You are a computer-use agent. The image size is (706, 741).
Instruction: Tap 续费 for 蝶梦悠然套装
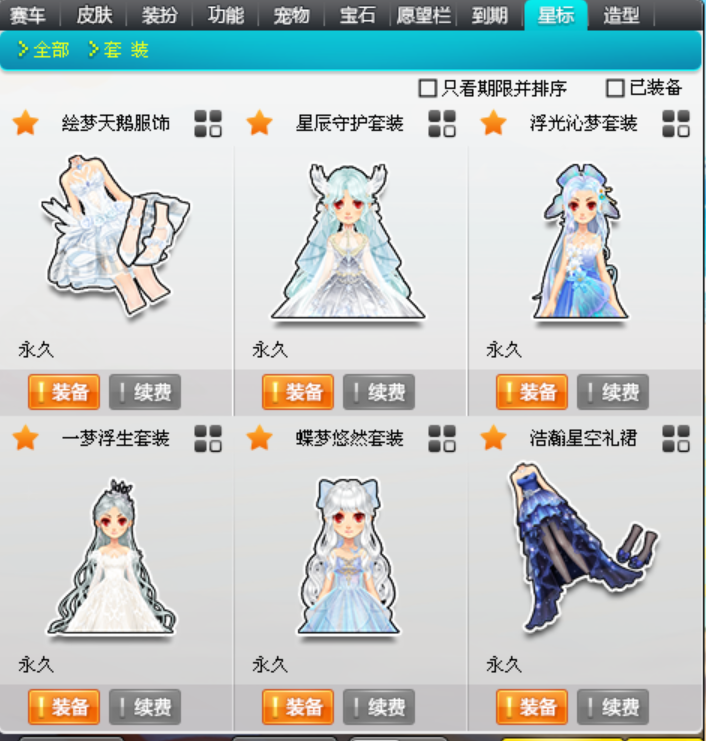tap(378, 707)
